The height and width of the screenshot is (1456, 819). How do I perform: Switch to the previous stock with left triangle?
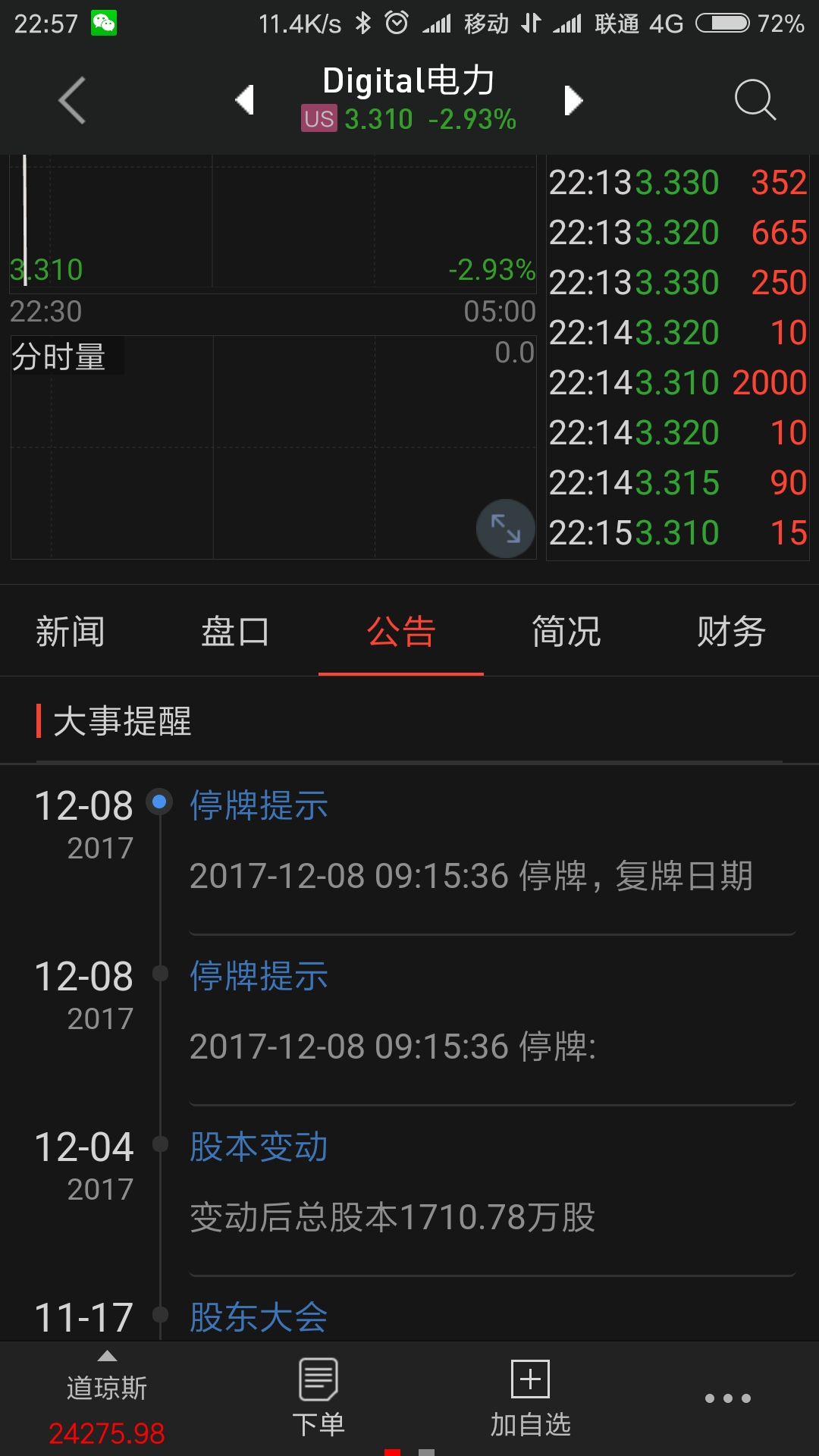click(244, 100)
